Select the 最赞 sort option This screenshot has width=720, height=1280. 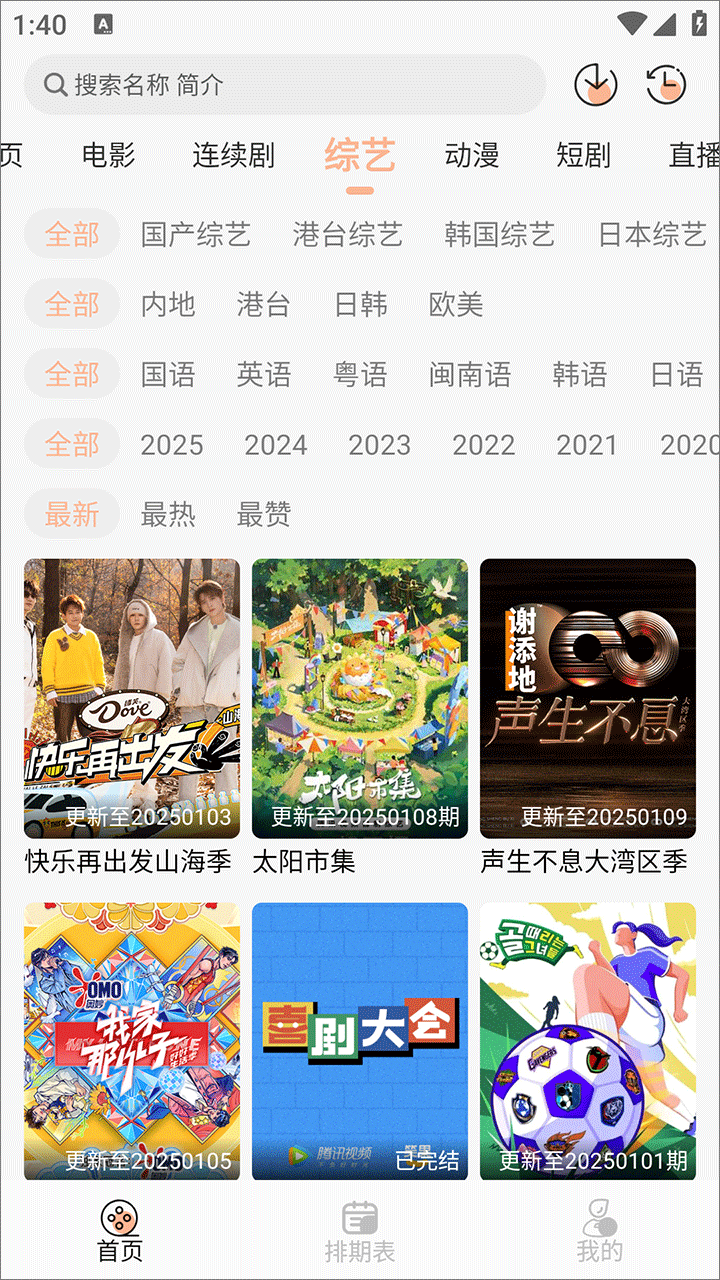pyautogui.click(x=263, y=514)
